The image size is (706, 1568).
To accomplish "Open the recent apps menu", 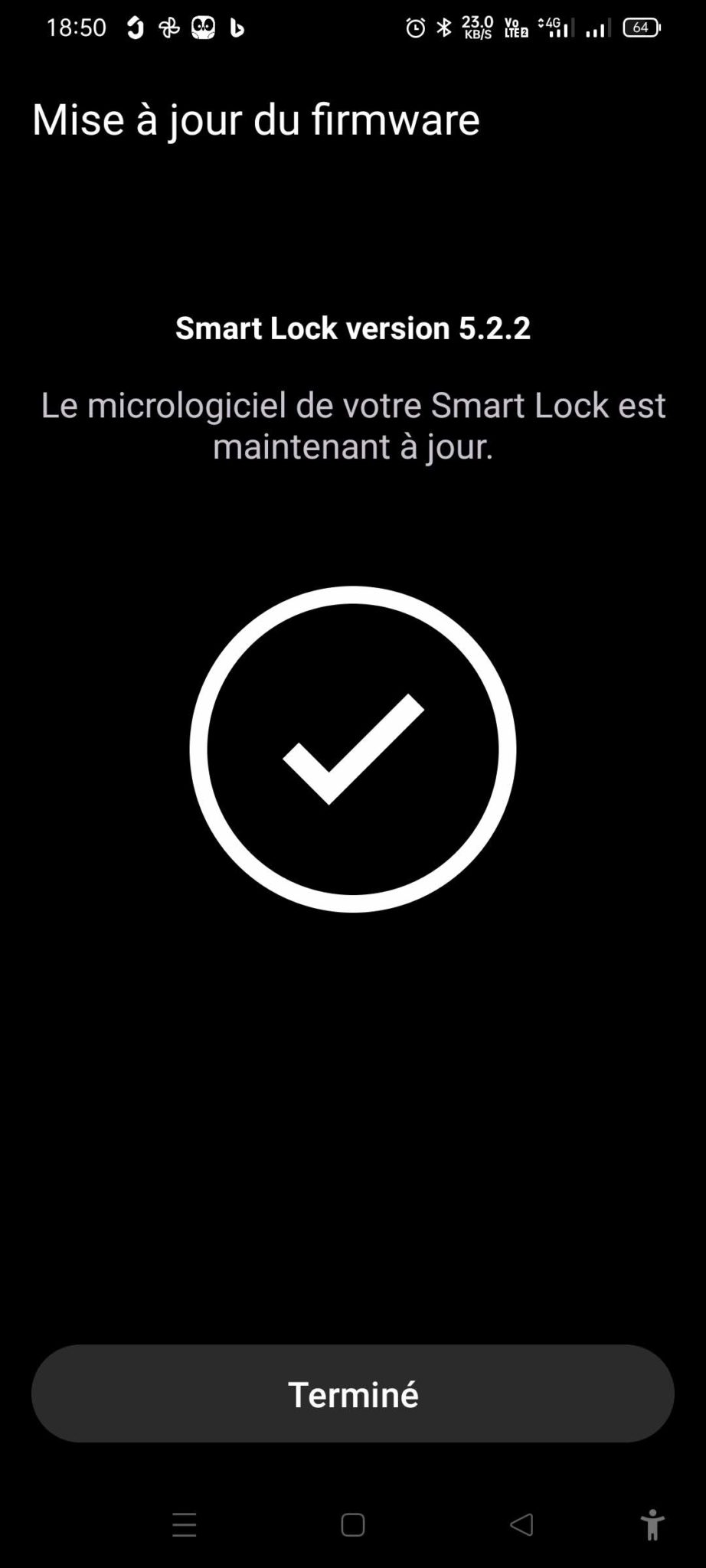I will pos(185,1524).
